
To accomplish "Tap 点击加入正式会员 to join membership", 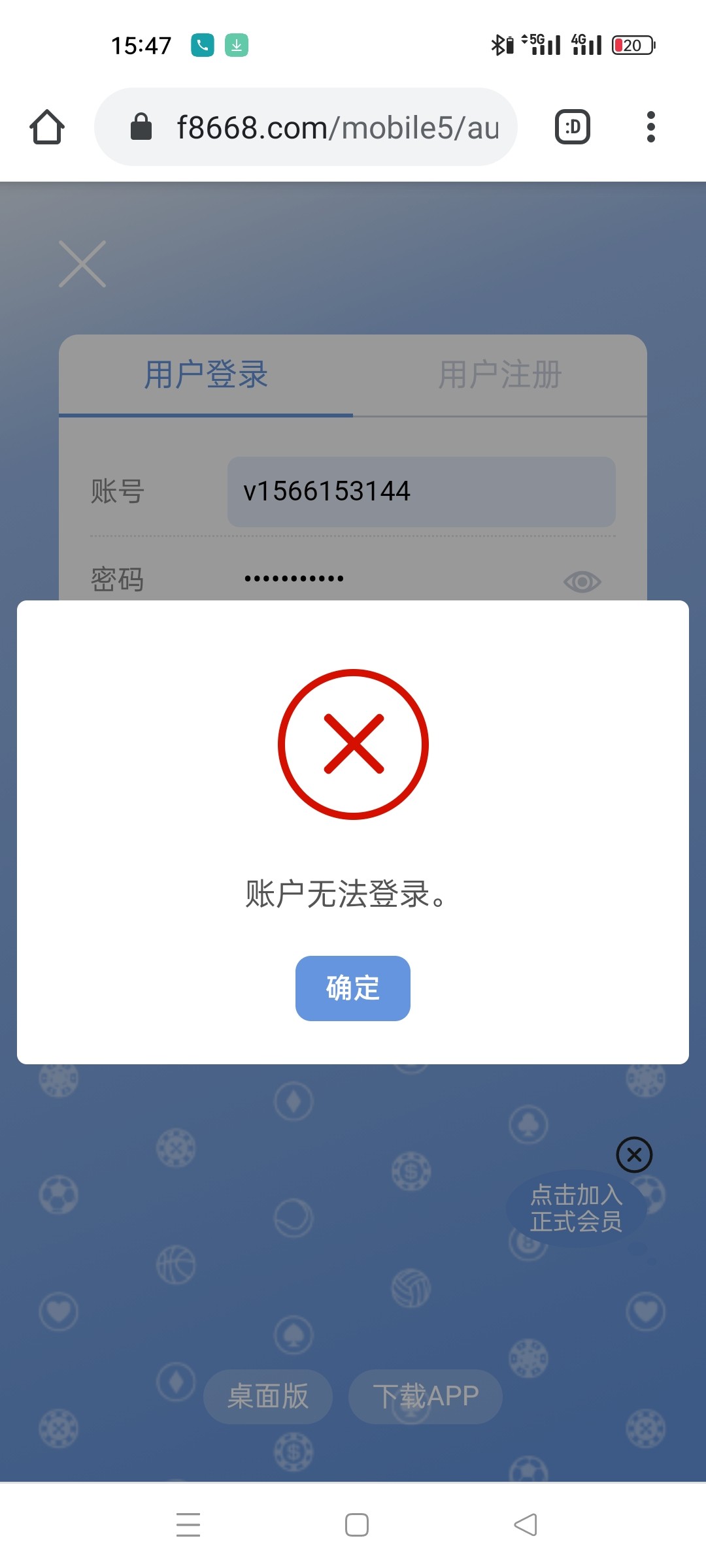I will pyautogui.click(x=575, y=1209).
